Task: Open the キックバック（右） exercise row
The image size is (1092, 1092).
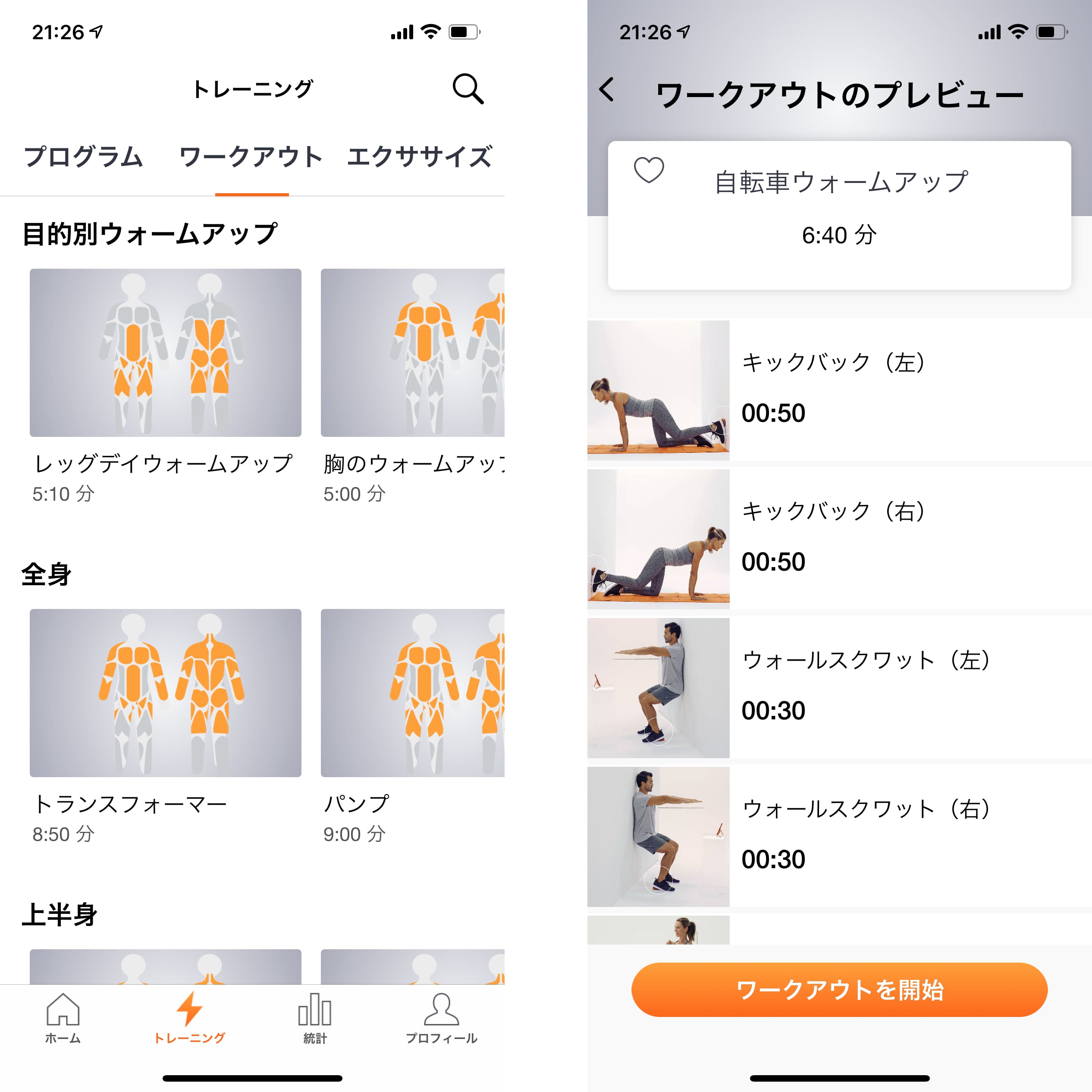Action: click(839, 539)
